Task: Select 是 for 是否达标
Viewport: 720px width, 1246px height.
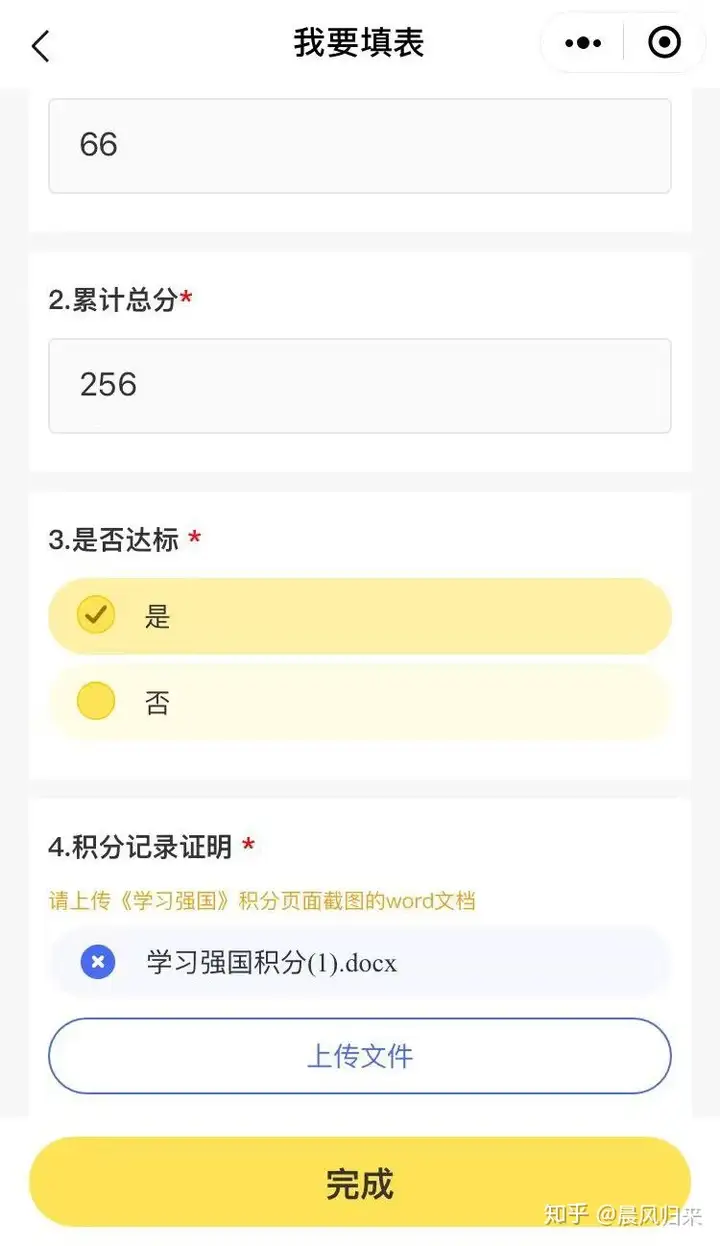Action: pyautogui.click(x=360, y=616)
